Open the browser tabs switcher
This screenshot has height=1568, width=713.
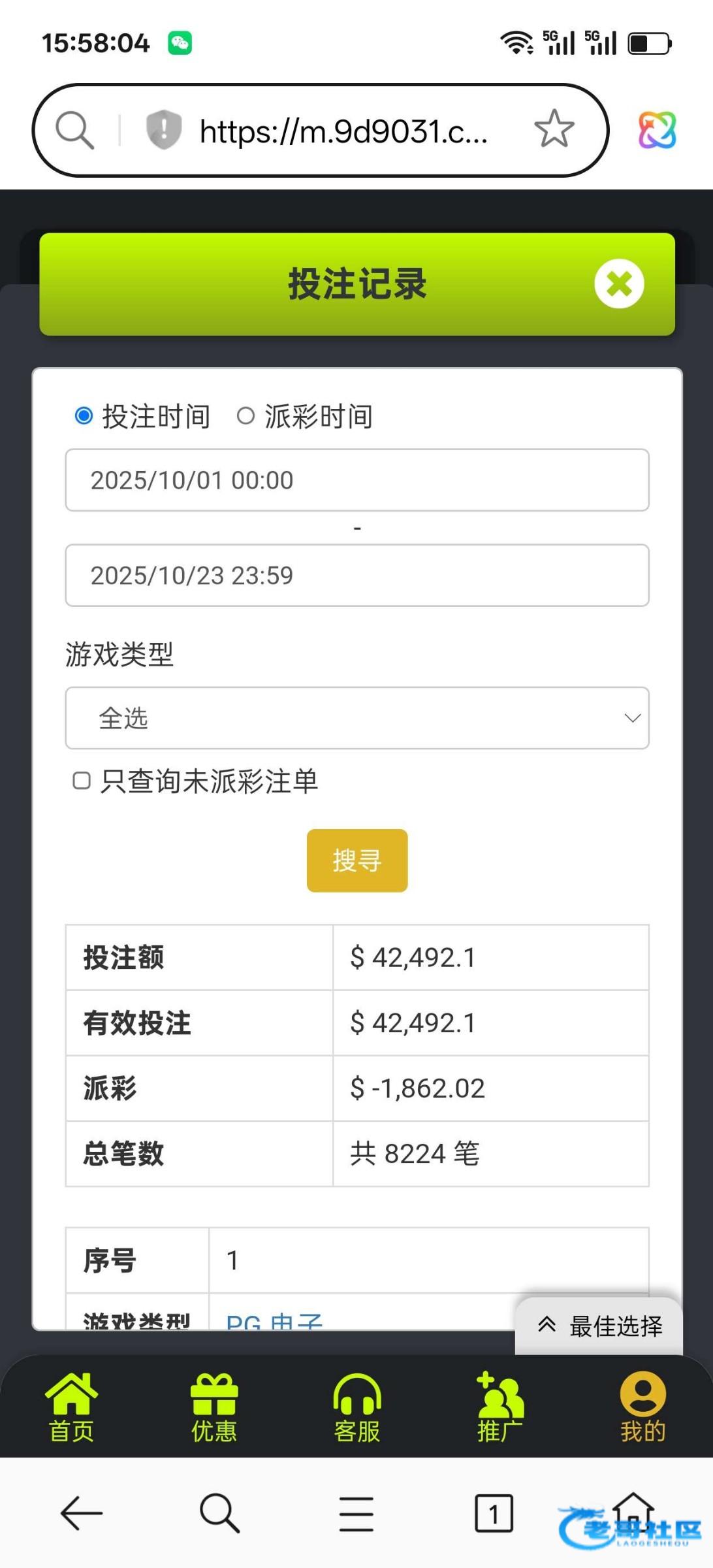(x=493, y=1513)
